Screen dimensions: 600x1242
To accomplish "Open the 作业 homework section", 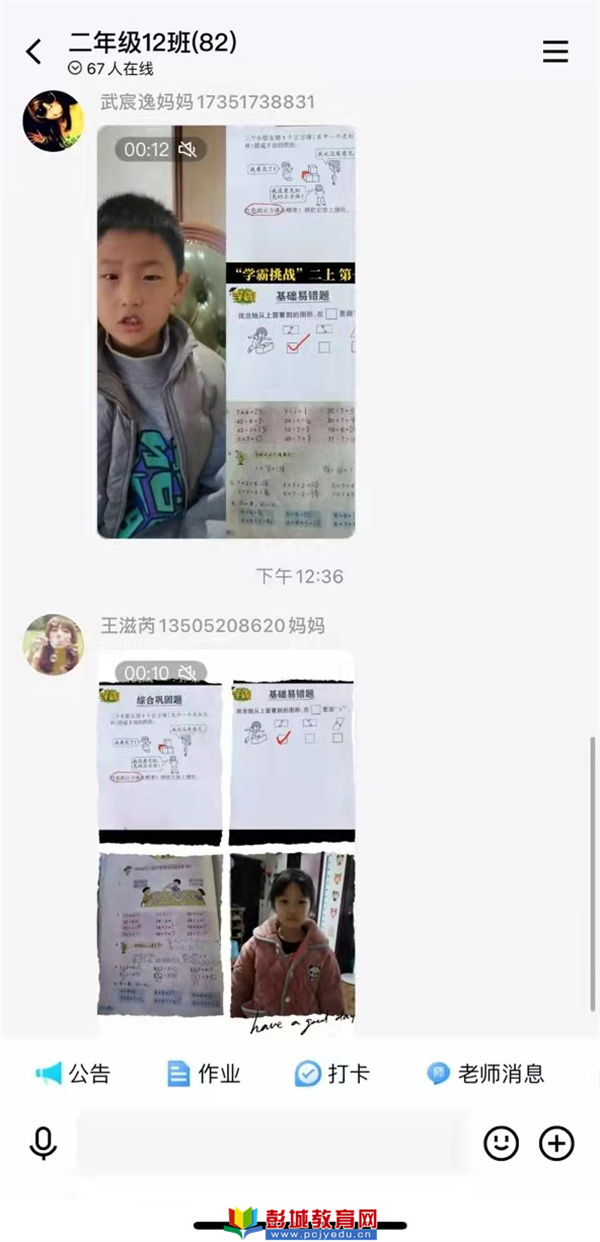I will pos(204,1074).
